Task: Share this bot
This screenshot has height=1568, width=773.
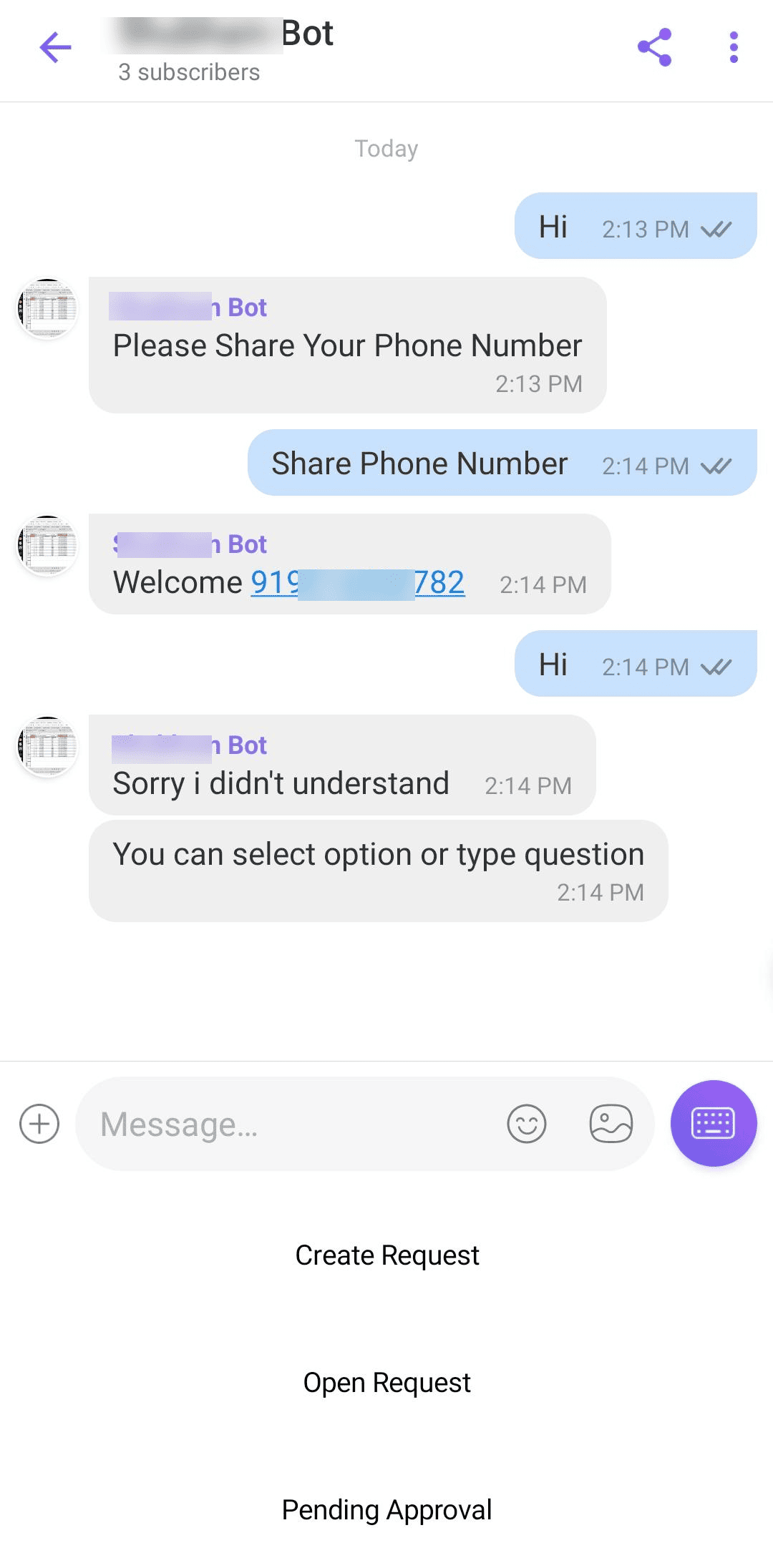Action: [654, 48]
